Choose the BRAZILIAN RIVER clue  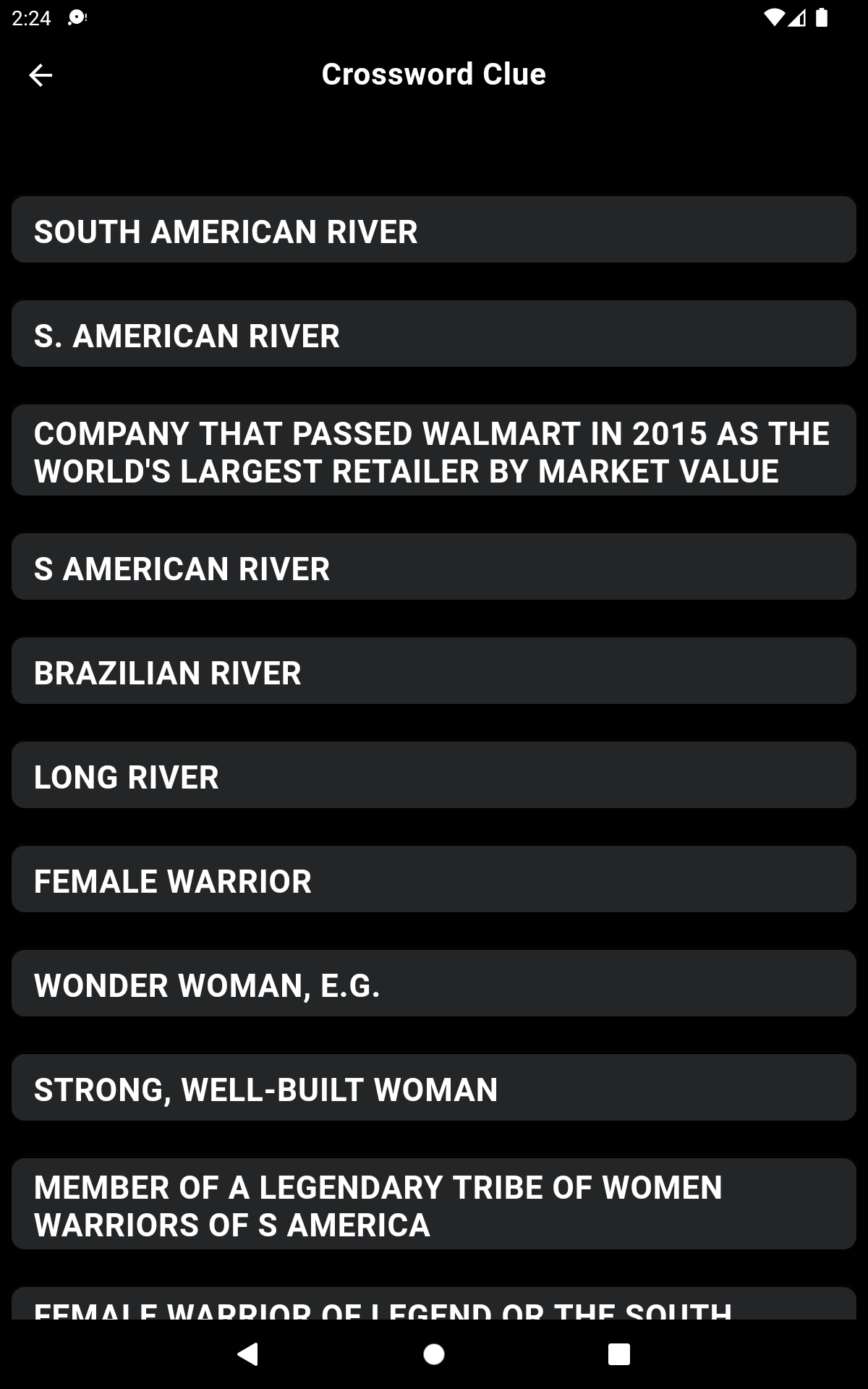(434, 671)
